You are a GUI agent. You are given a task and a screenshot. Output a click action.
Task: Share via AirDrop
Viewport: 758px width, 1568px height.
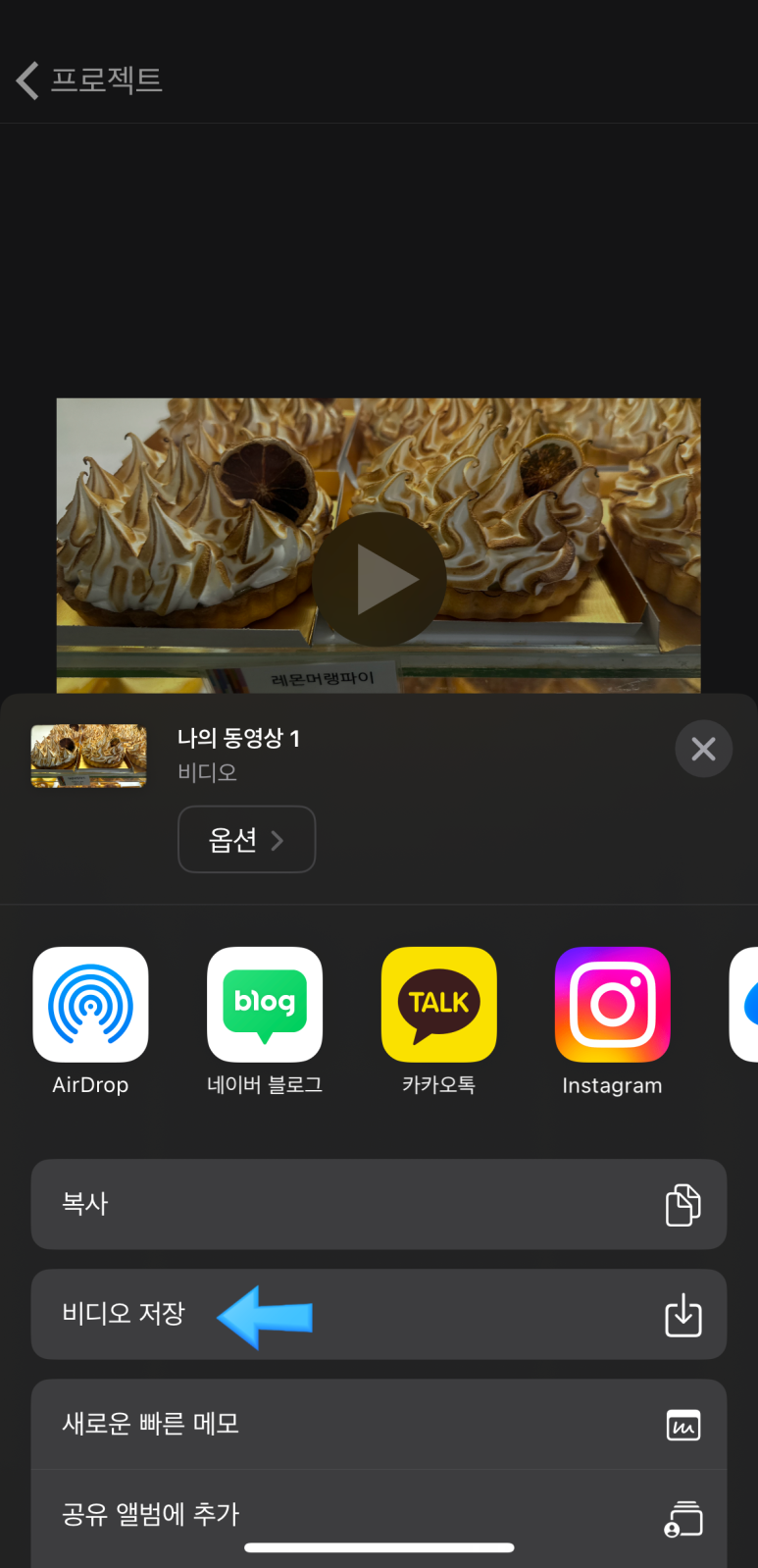click(x=90, y=1005)
